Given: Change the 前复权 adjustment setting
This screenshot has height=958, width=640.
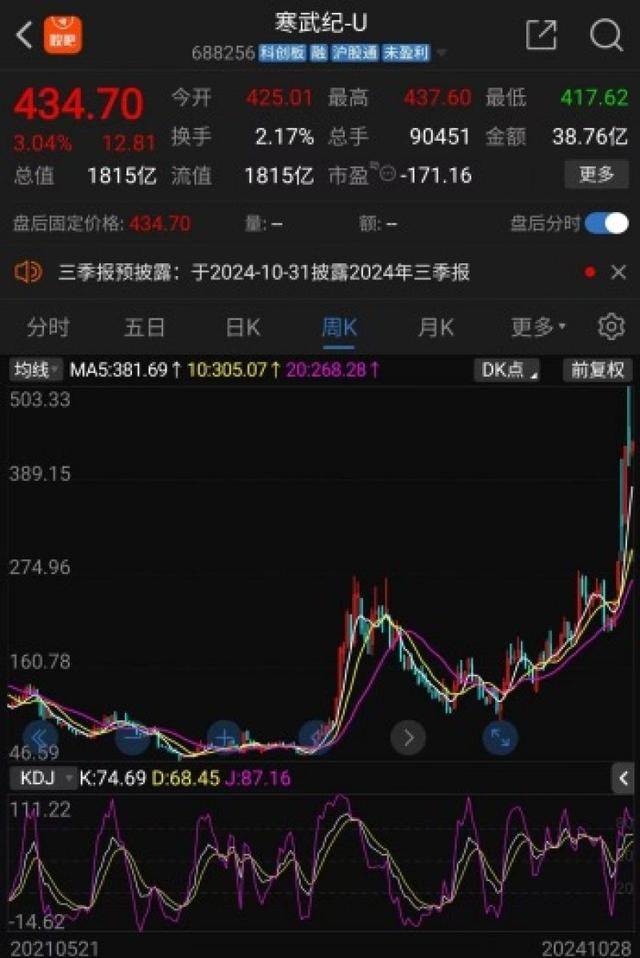Looking at the screenshot, I should click(598, 370).
